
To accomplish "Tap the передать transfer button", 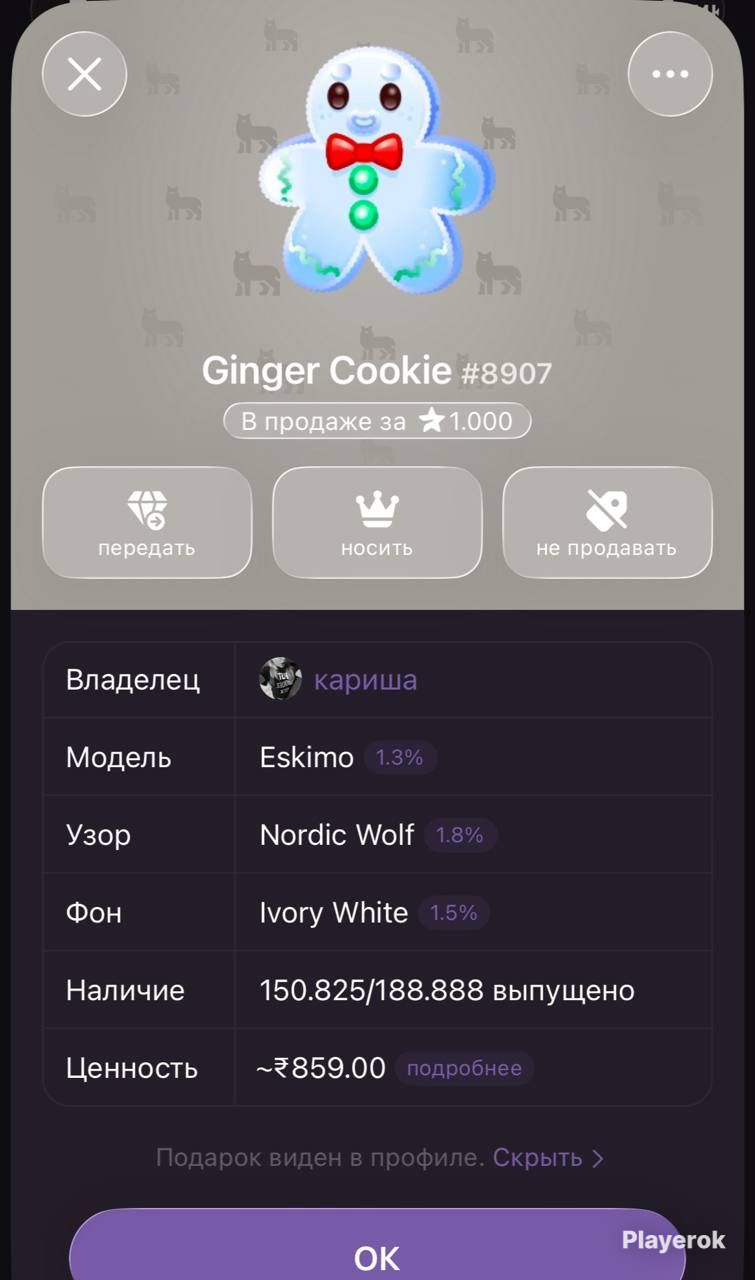I will click(x=147, y=522).
